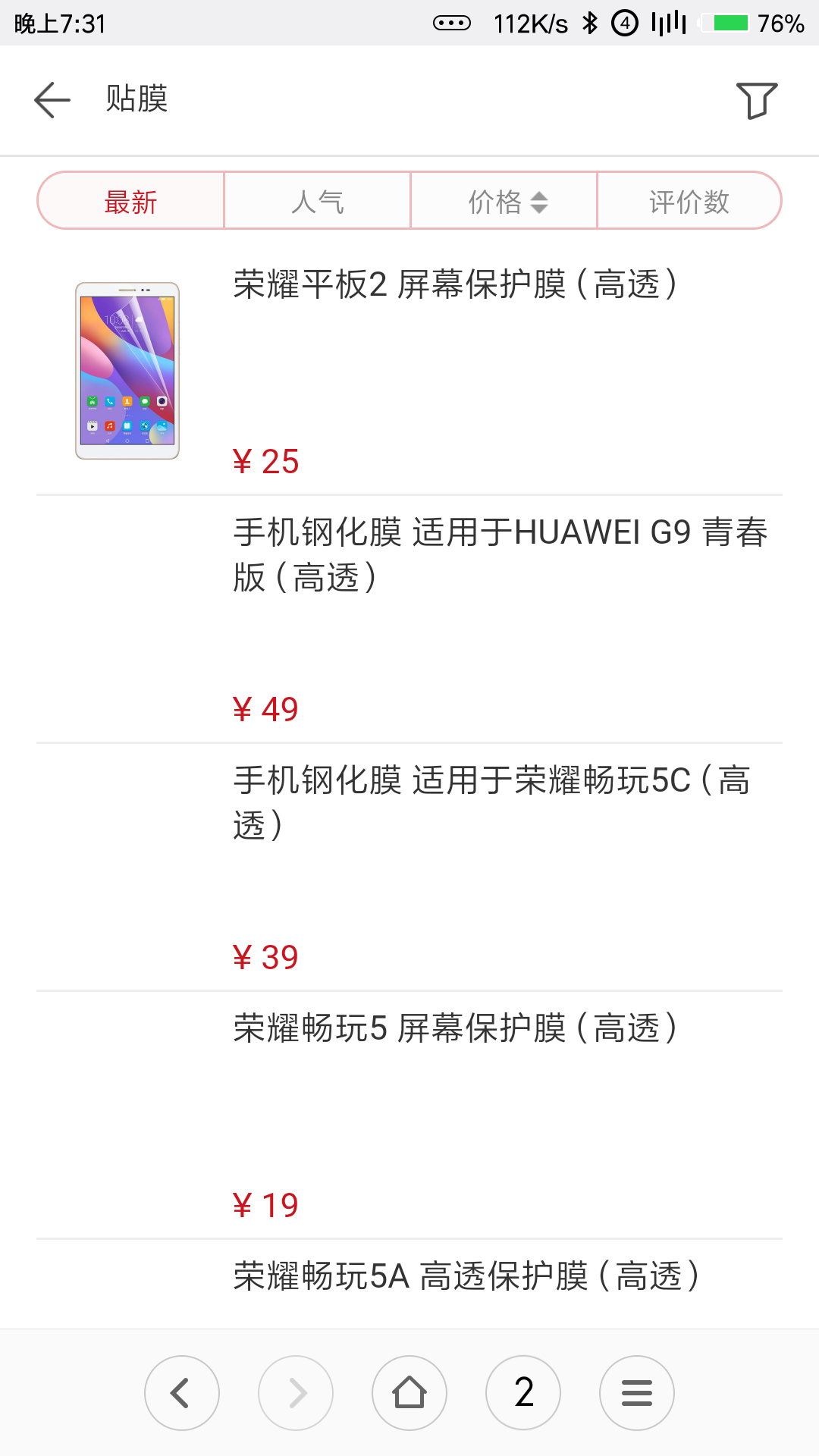
Task: Sort by 评价数
Action: (x=689, y=202)
